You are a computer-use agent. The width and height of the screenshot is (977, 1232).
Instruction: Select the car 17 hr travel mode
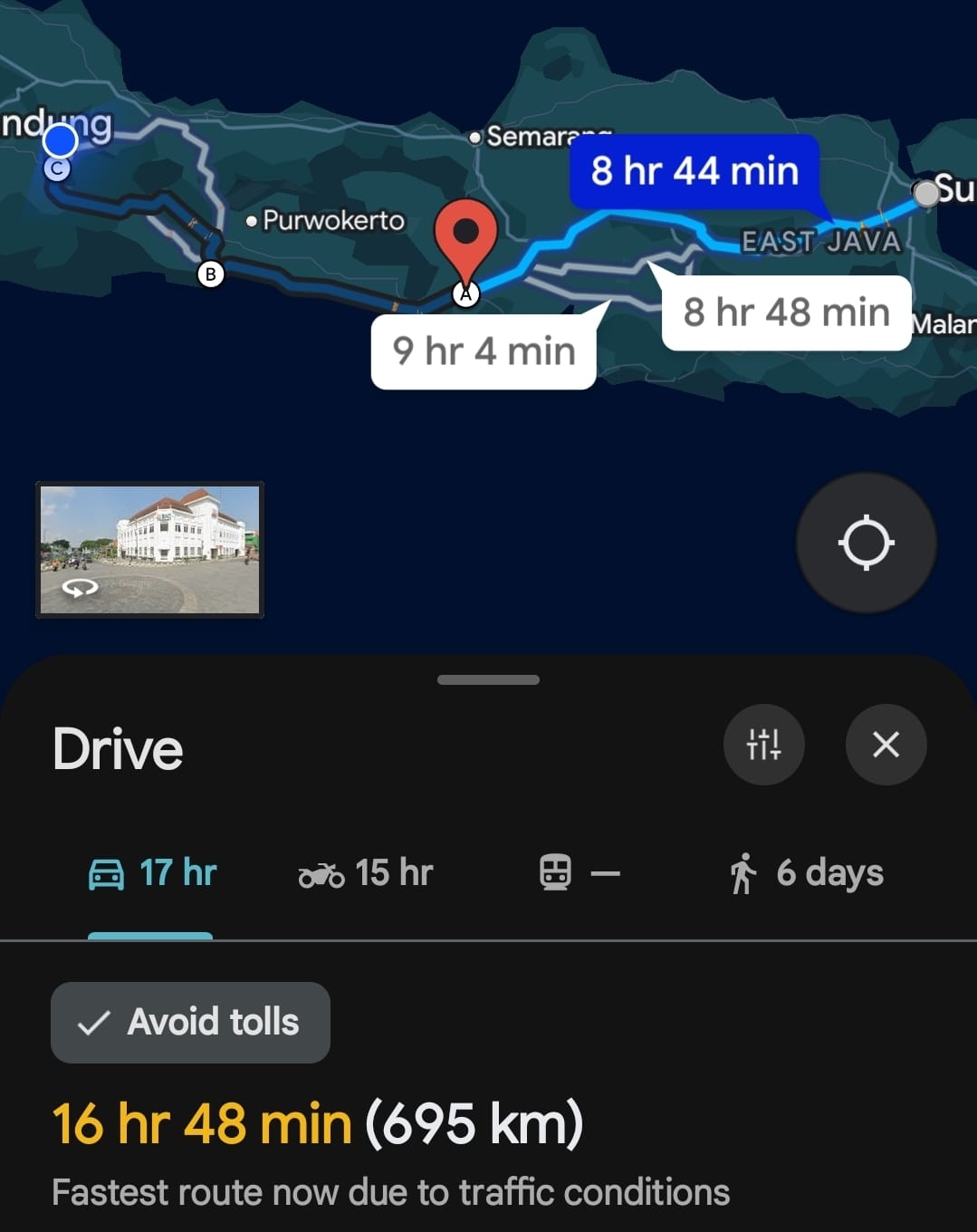pyautogui.click(x=152, y=873)
